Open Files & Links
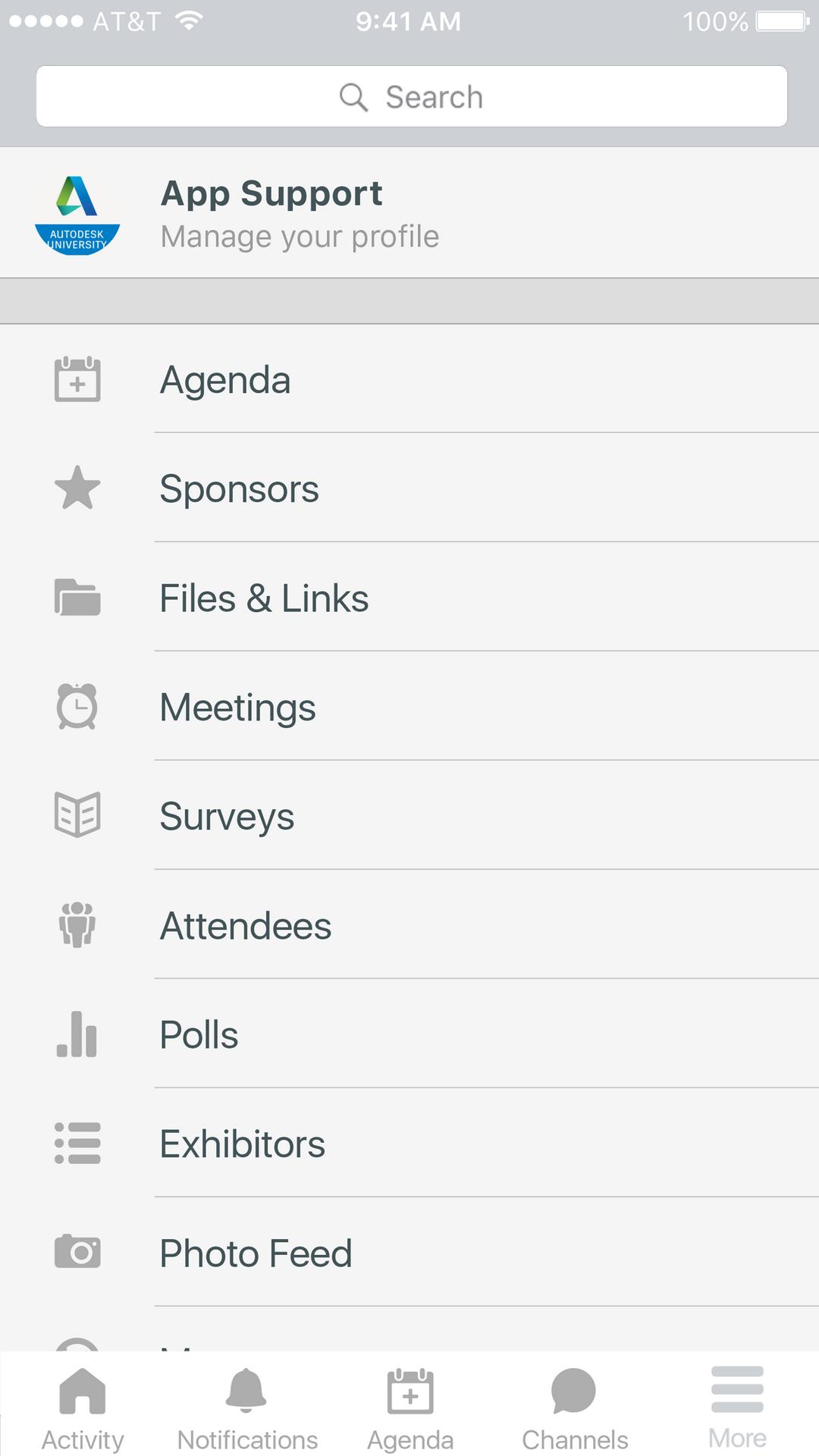This screenshot has width=819, height=1456. point(409,598)
